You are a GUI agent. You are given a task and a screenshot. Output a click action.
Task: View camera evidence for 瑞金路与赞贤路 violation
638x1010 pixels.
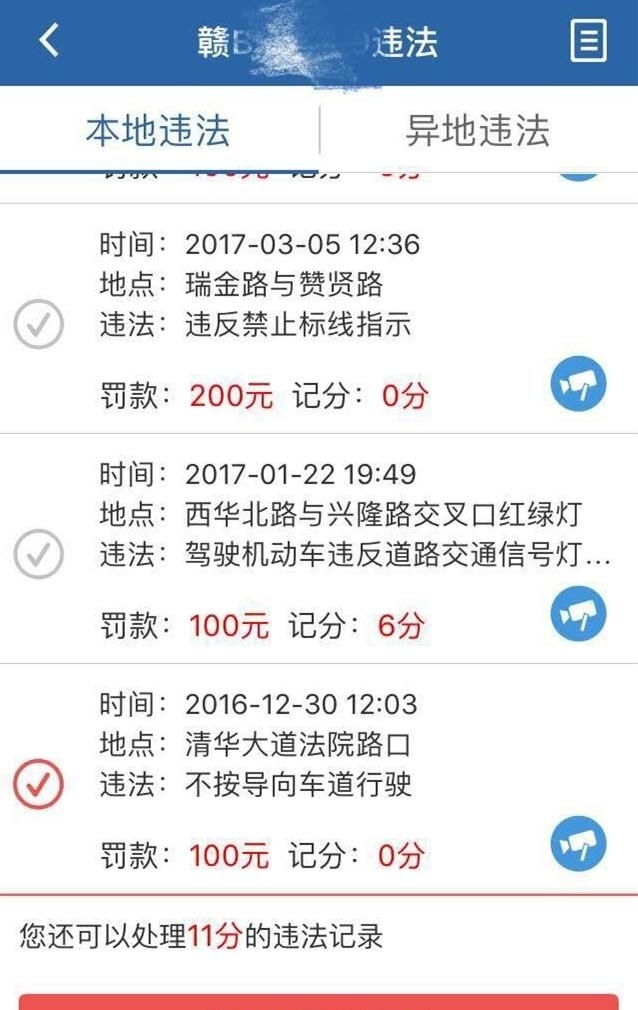(578, 384)
